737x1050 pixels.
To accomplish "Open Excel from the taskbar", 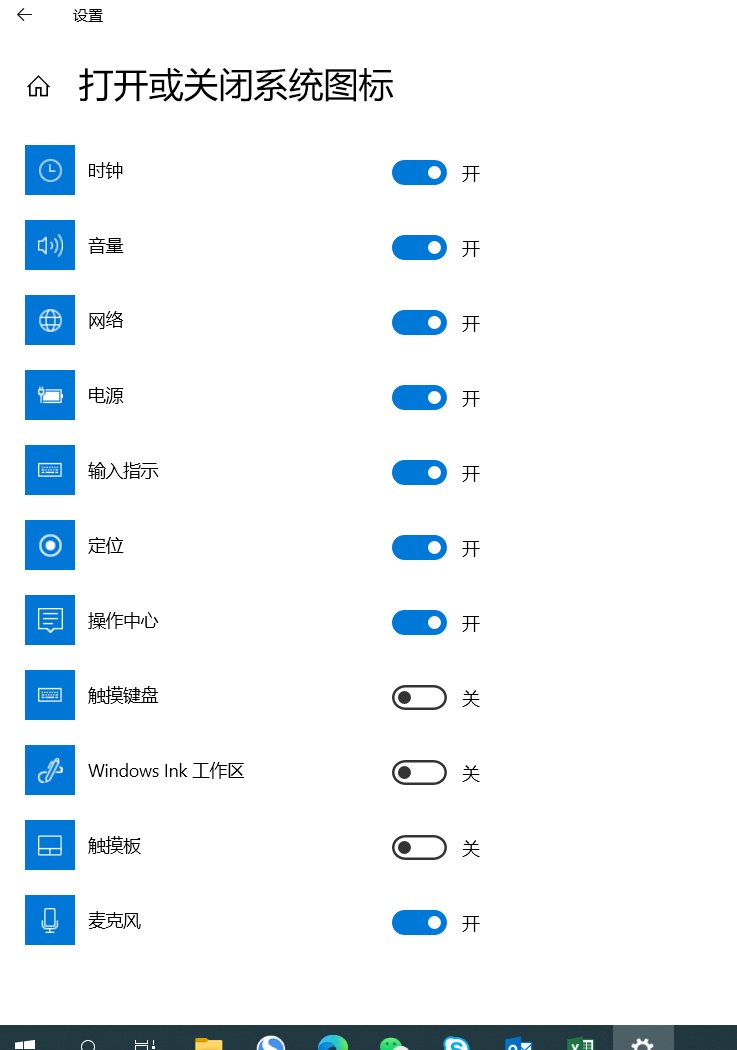I will (x=581, y=1043).
